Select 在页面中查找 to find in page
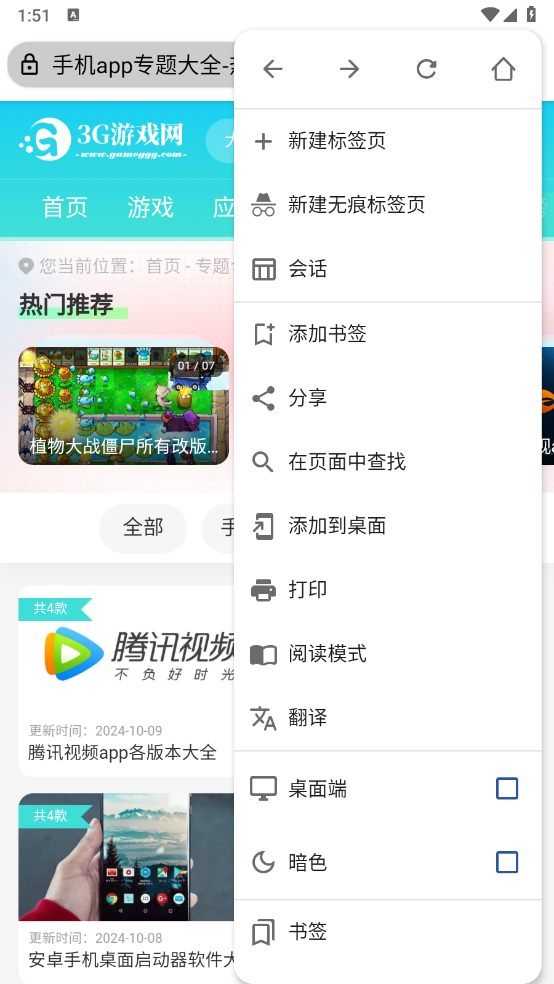The height and width of the screenshot is (984, 554). pyautogui.click(x=388, y=462)
